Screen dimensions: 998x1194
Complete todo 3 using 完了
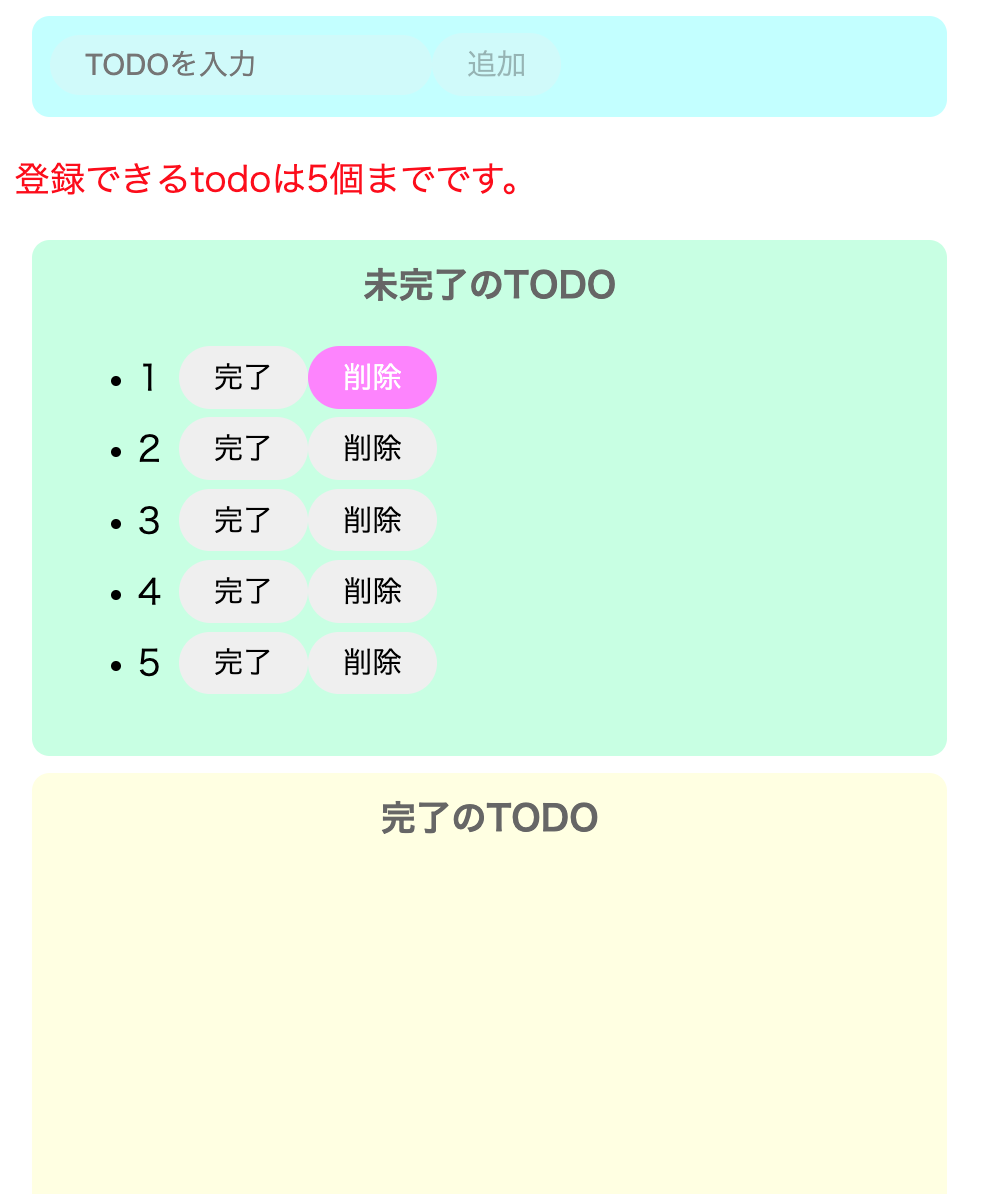click(243, 520)
